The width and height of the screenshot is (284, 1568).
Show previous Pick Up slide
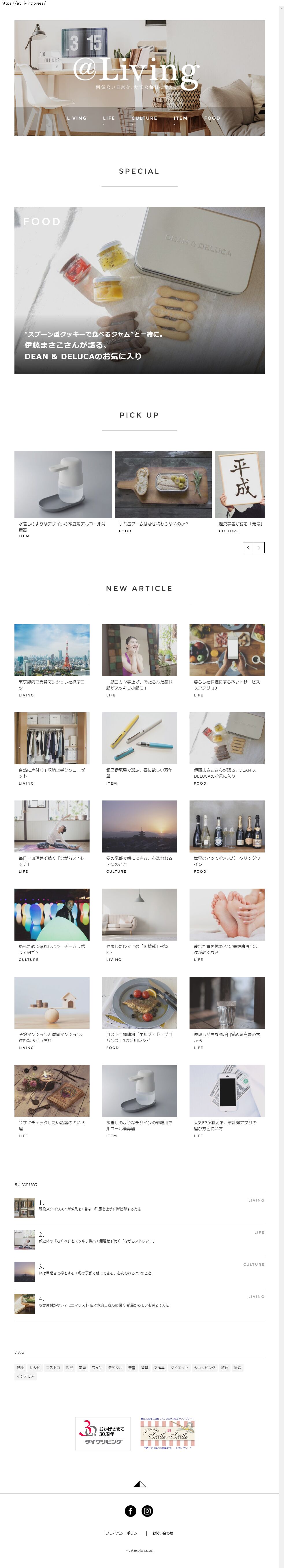point(248,548)
